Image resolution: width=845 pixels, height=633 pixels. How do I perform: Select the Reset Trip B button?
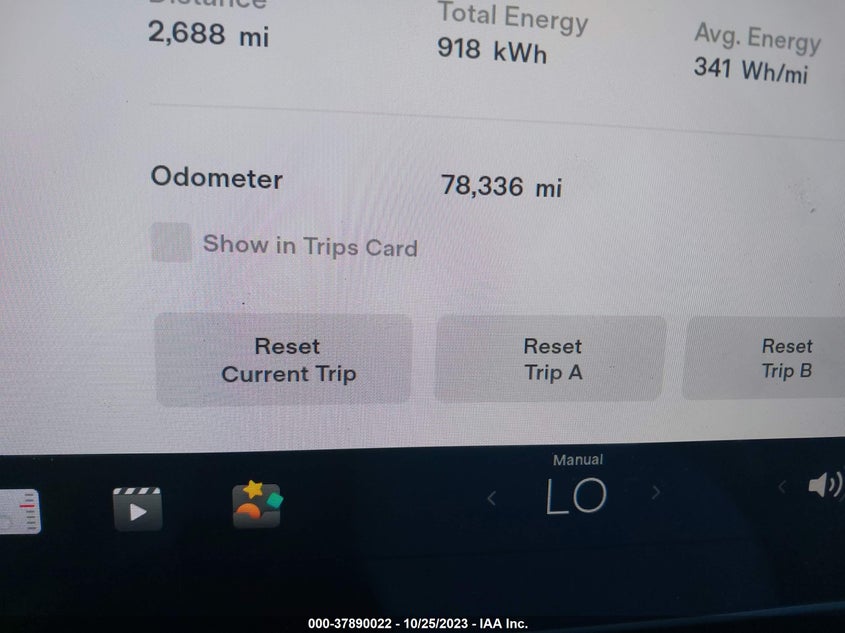(x=764, y=358)
